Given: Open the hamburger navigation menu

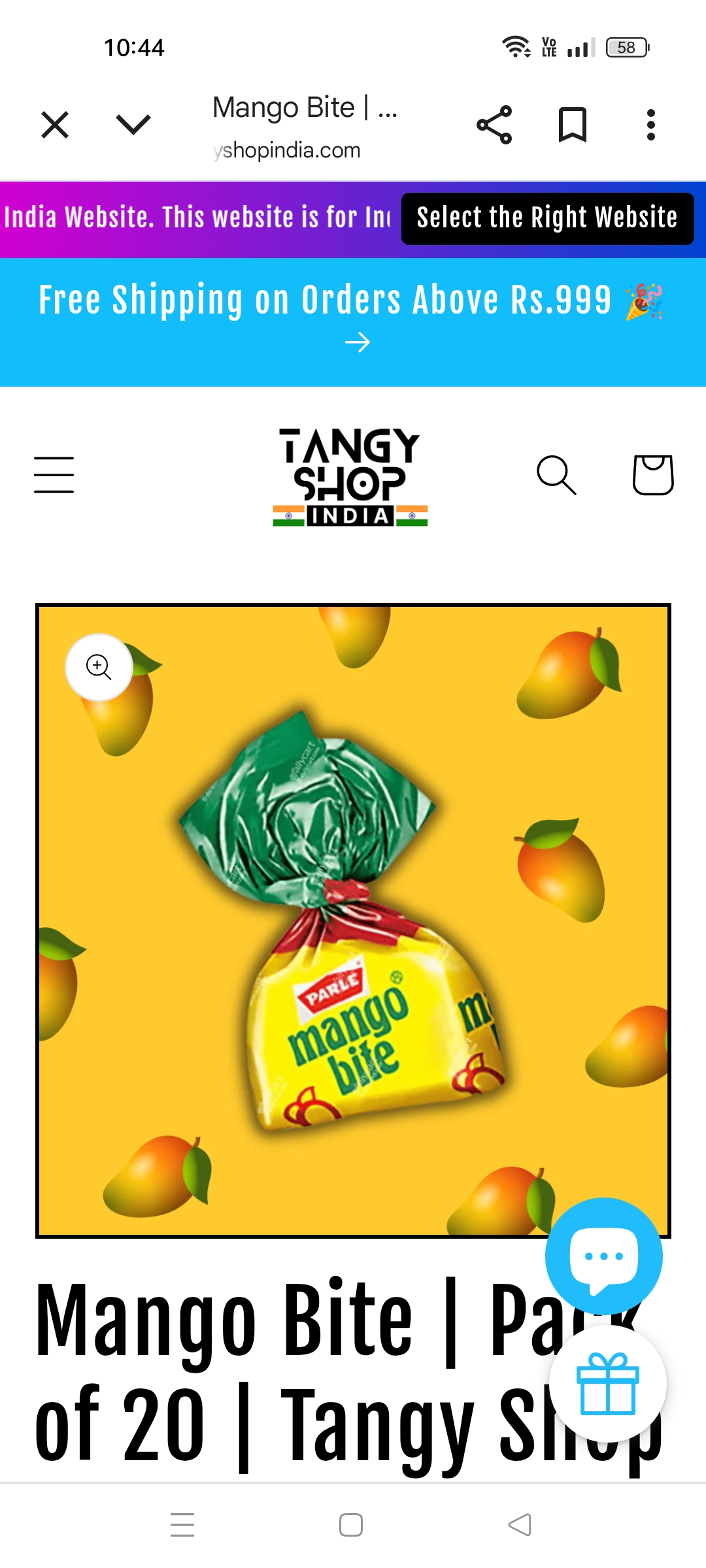Looking at the screenshot, I should (x=54, y=475).
